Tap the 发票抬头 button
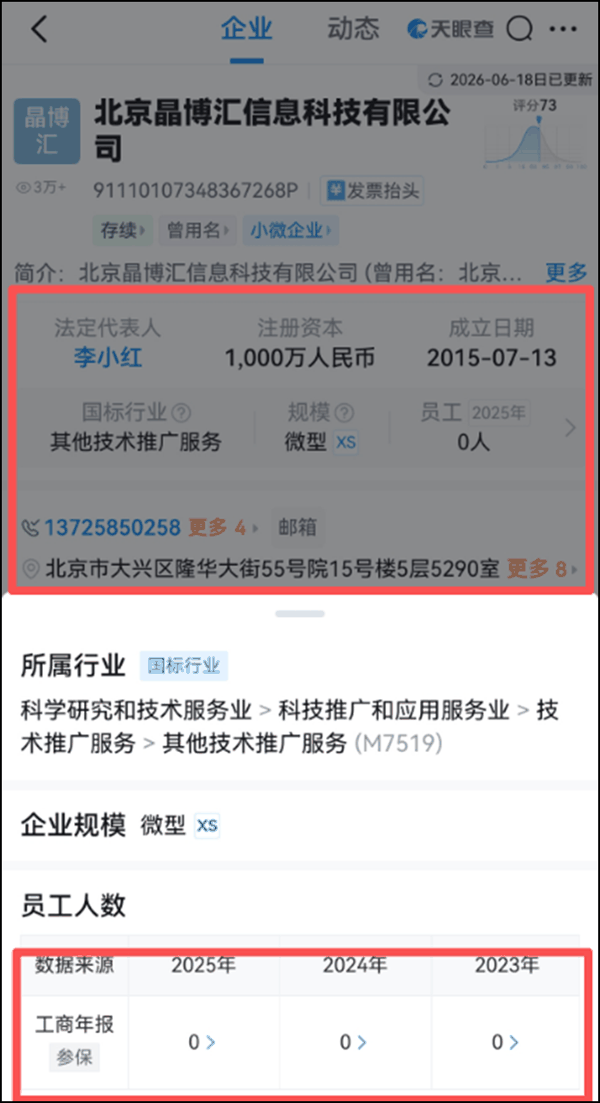Viewport: 600px width, 1103px height. point(372,190)
